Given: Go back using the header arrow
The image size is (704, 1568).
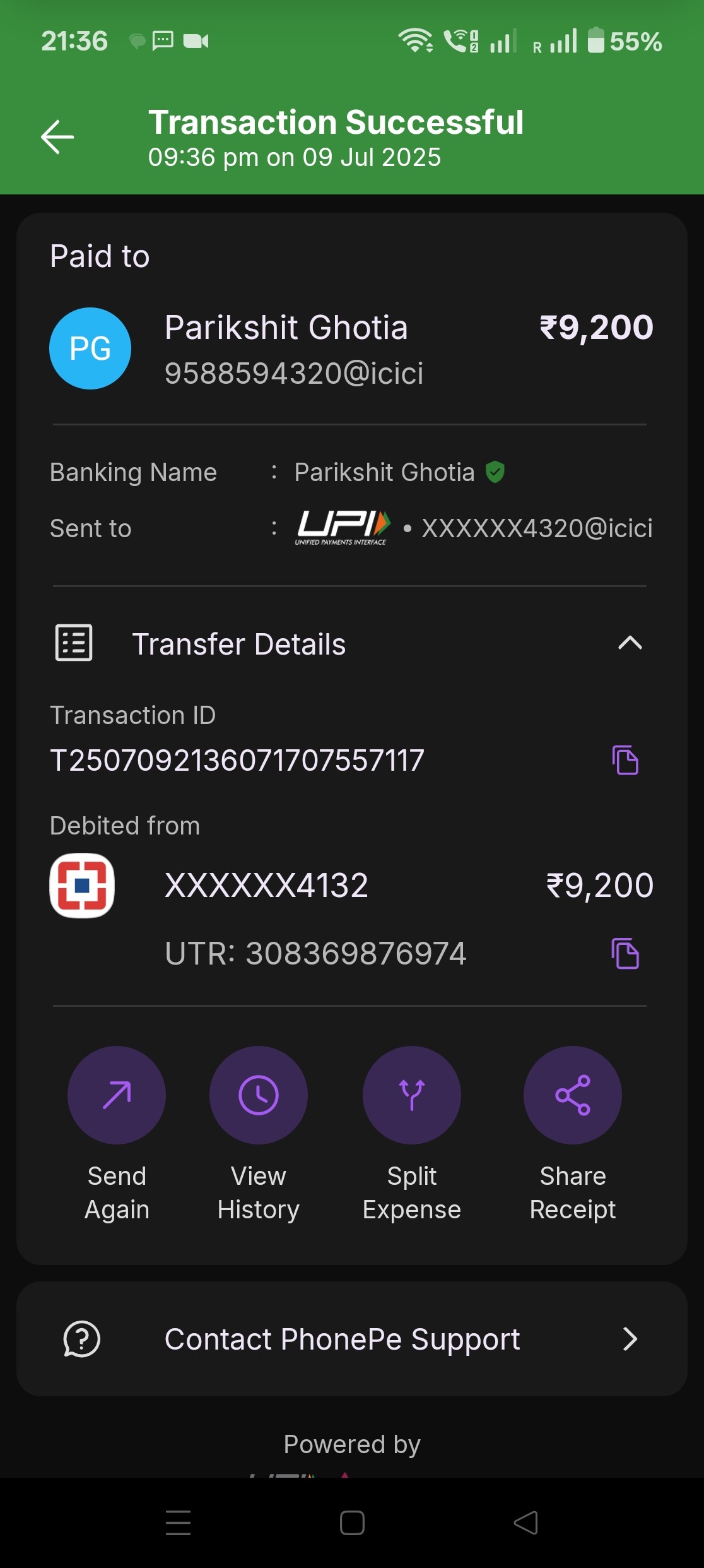Looking at the screenshot, I should coord(57,137).
